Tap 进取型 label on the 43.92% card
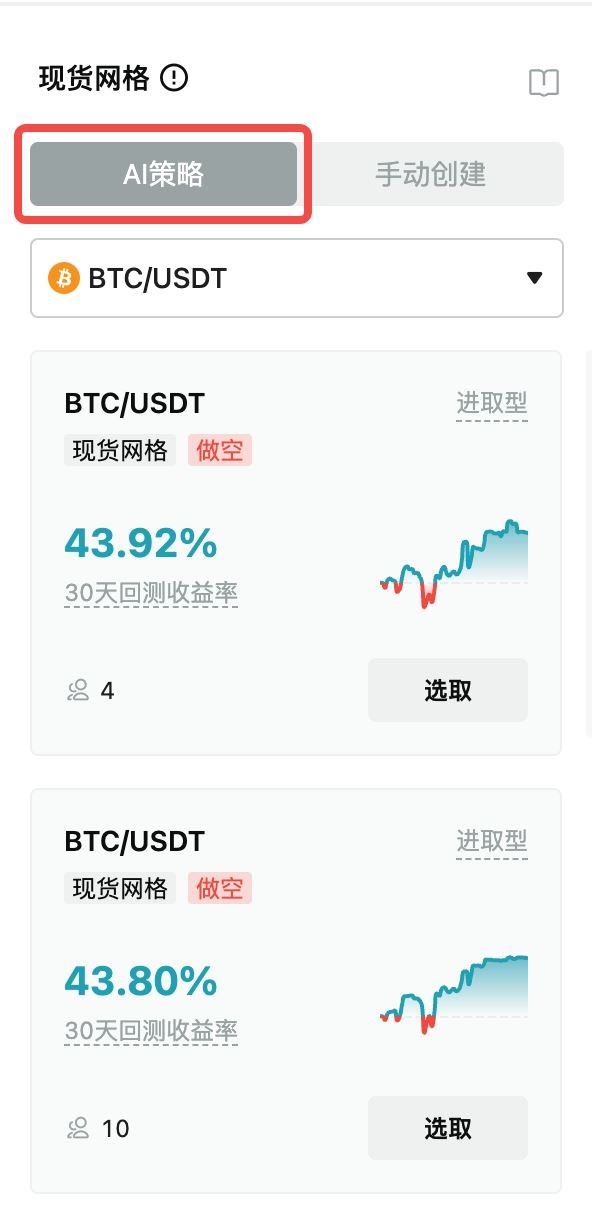The image size is (592, 1214). pyautogui.click(x=492, y=404)
